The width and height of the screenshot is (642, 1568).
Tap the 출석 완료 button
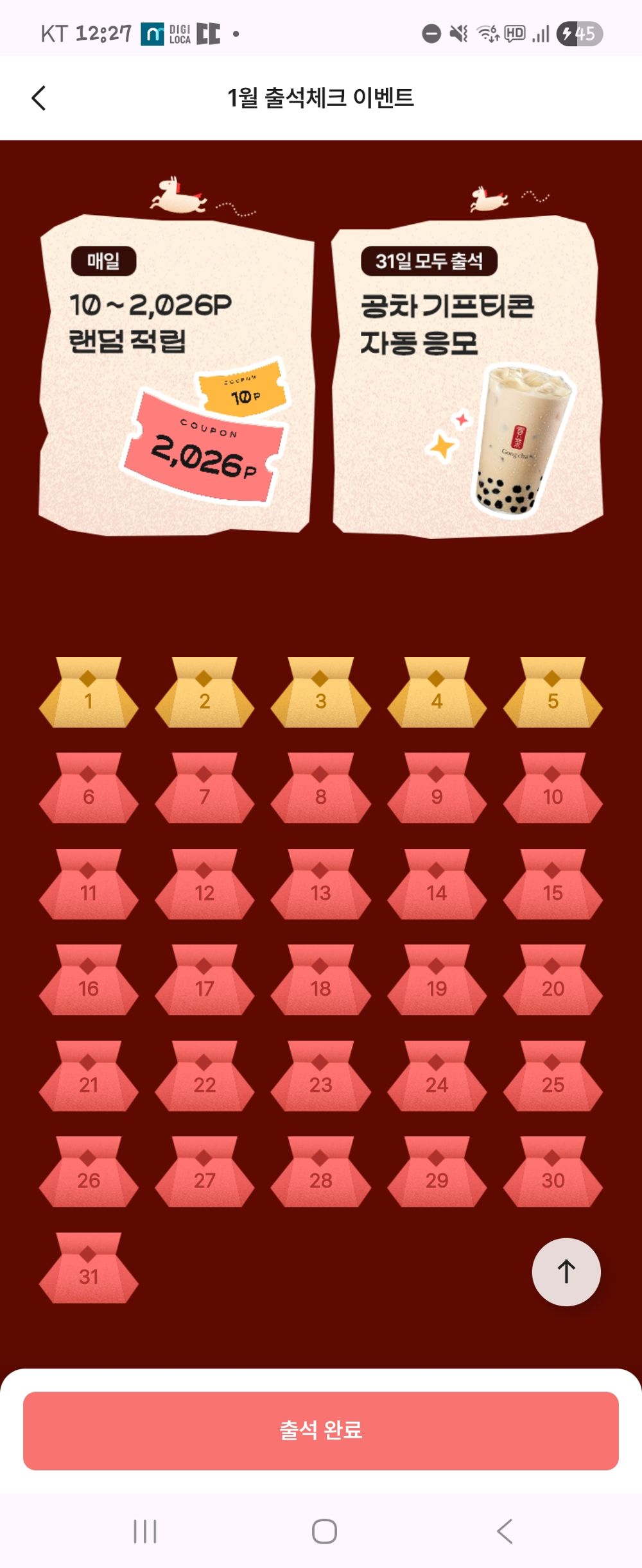321,1431
